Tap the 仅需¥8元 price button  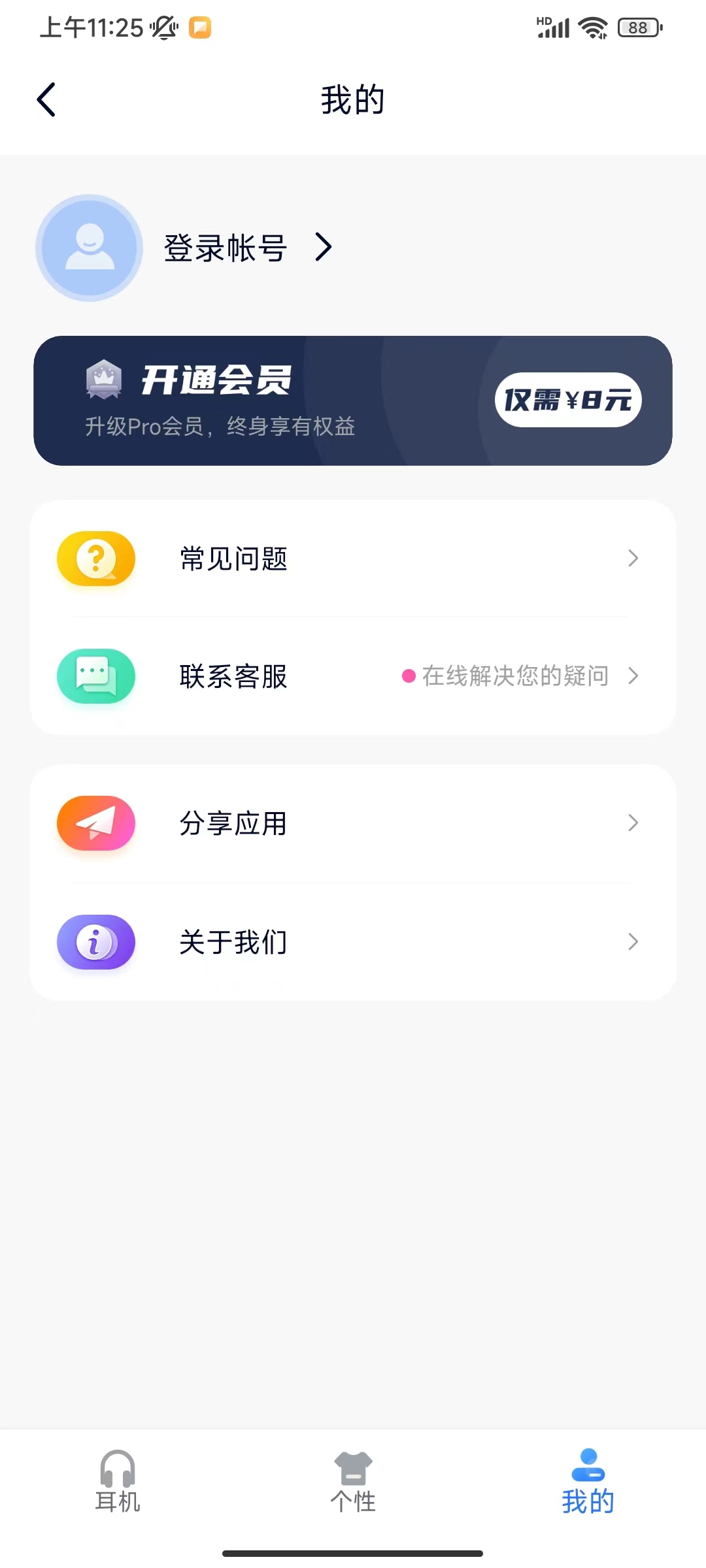[x=568, y=400]
